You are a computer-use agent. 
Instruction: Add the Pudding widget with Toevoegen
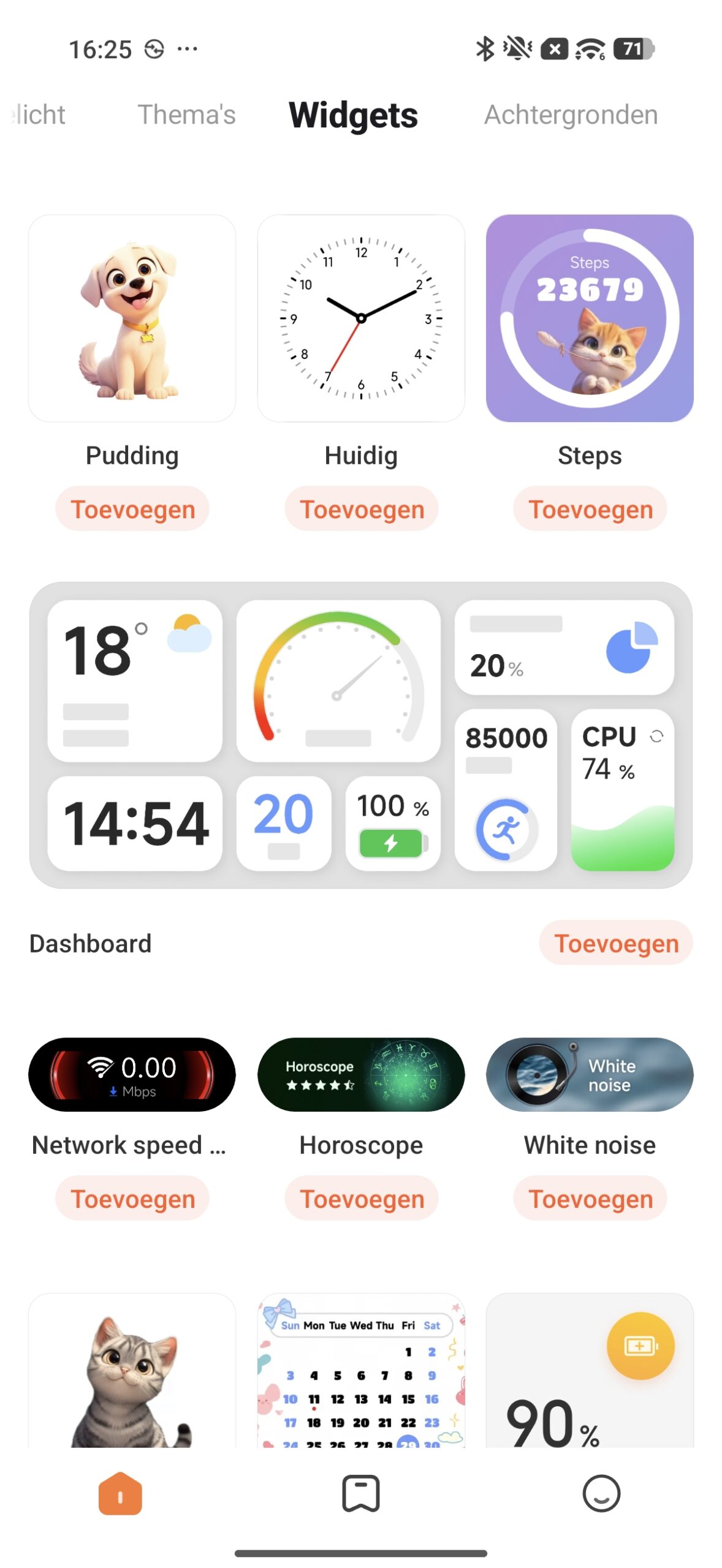tap(132, 509)
